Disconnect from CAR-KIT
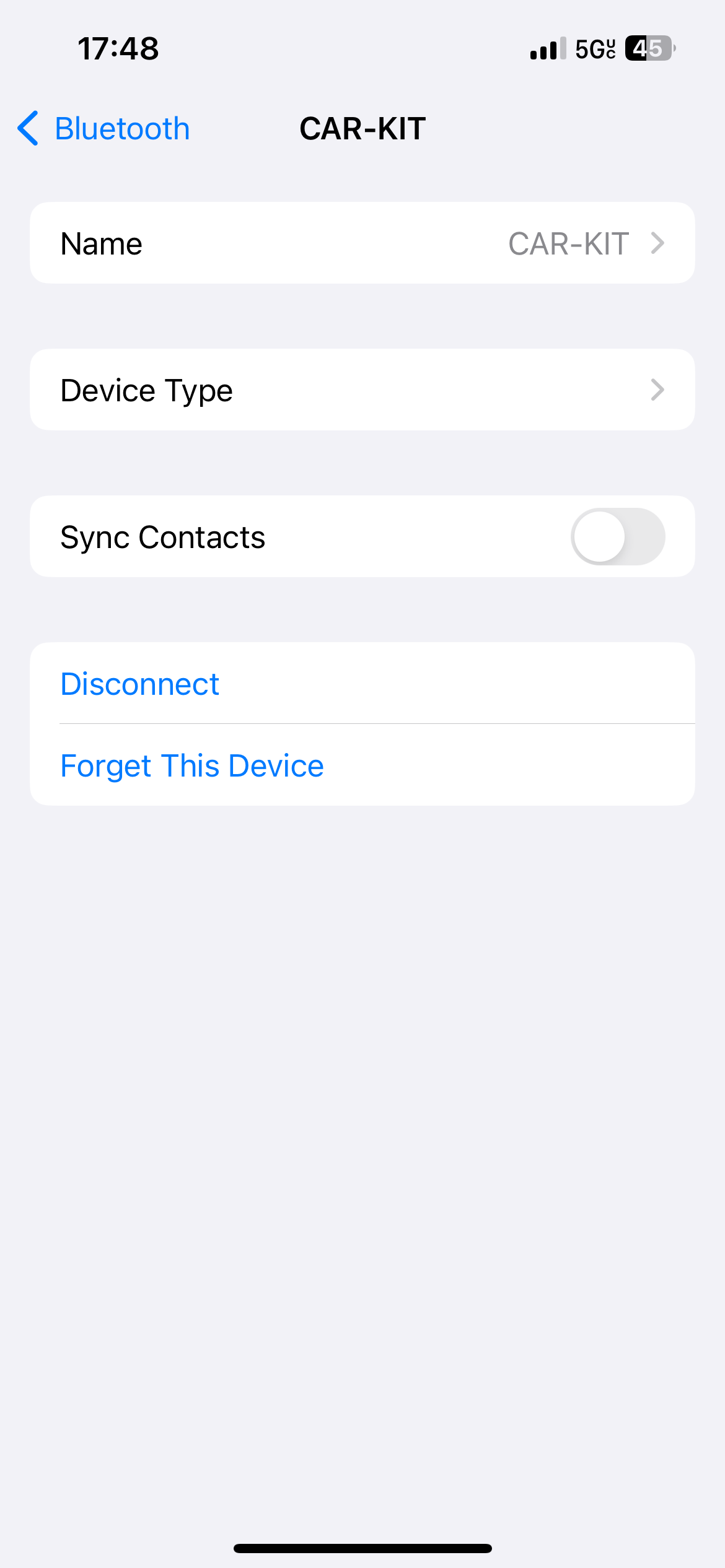The image size is (725, 1568). [140, 684]
